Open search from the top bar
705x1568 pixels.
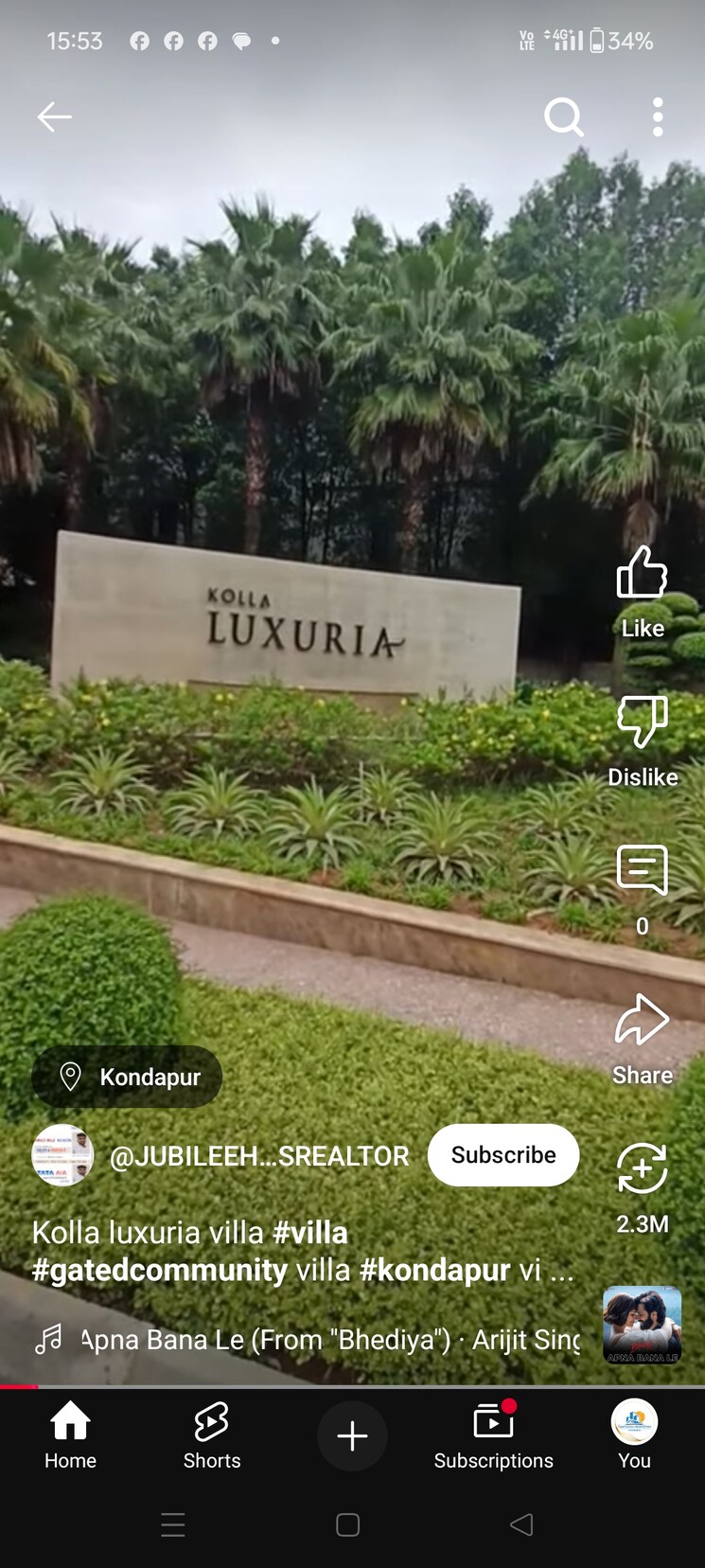pyautogui.click(x=563, y=117)
